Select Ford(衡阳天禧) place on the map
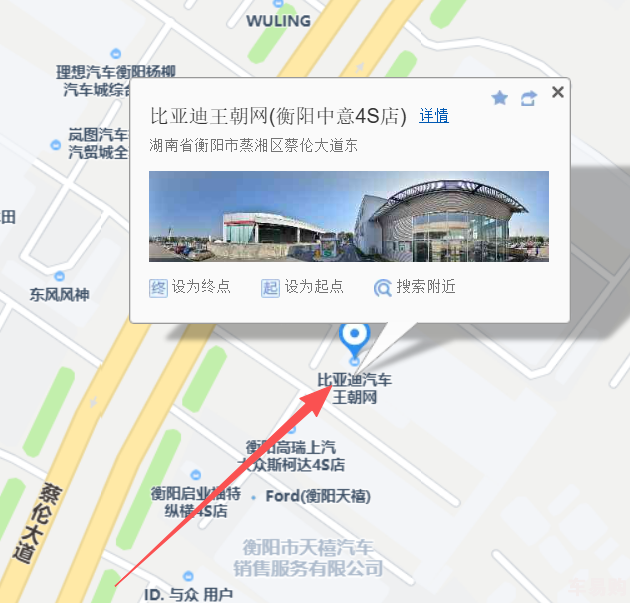The width and height of the screenshot is (630, 603). (x=317, y=496)
